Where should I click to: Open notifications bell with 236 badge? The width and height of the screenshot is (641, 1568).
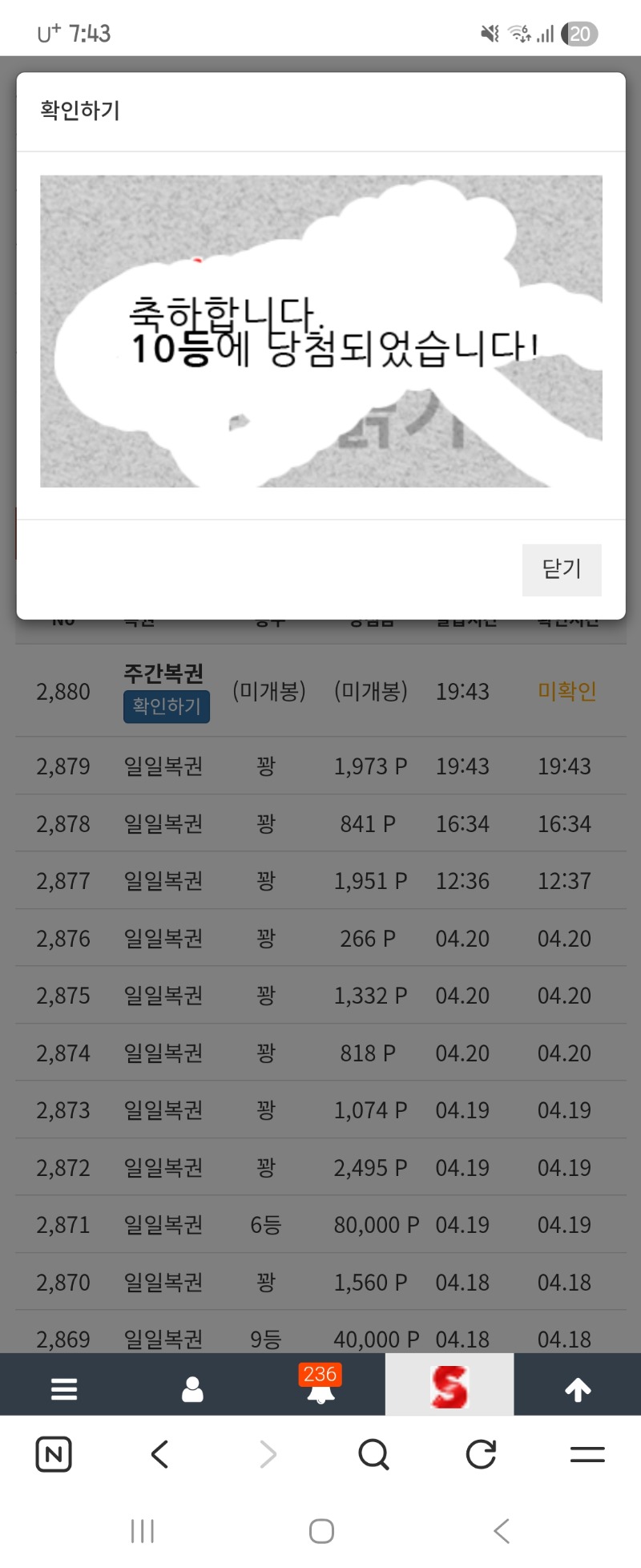point(320,1387)
